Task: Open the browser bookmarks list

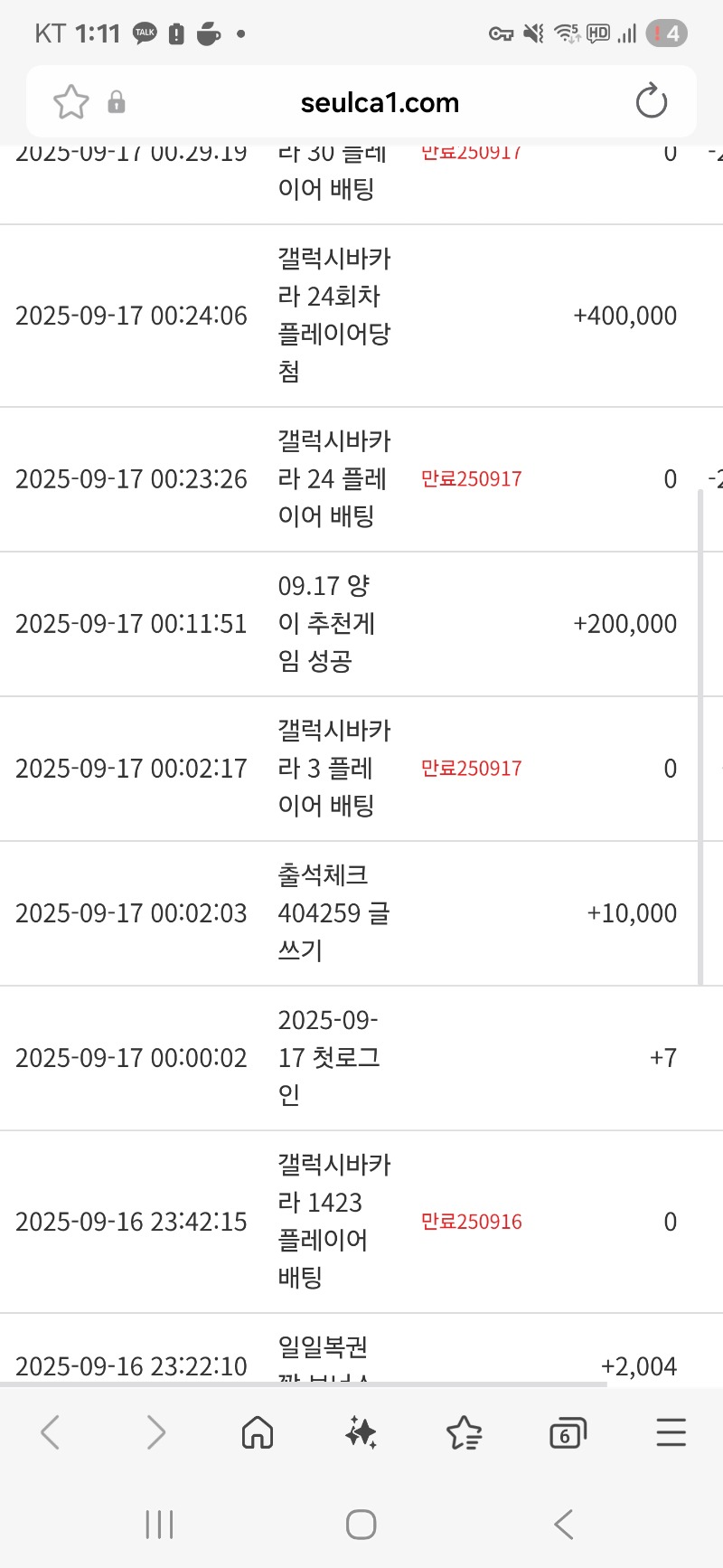Action: [x=465, y=1432]
